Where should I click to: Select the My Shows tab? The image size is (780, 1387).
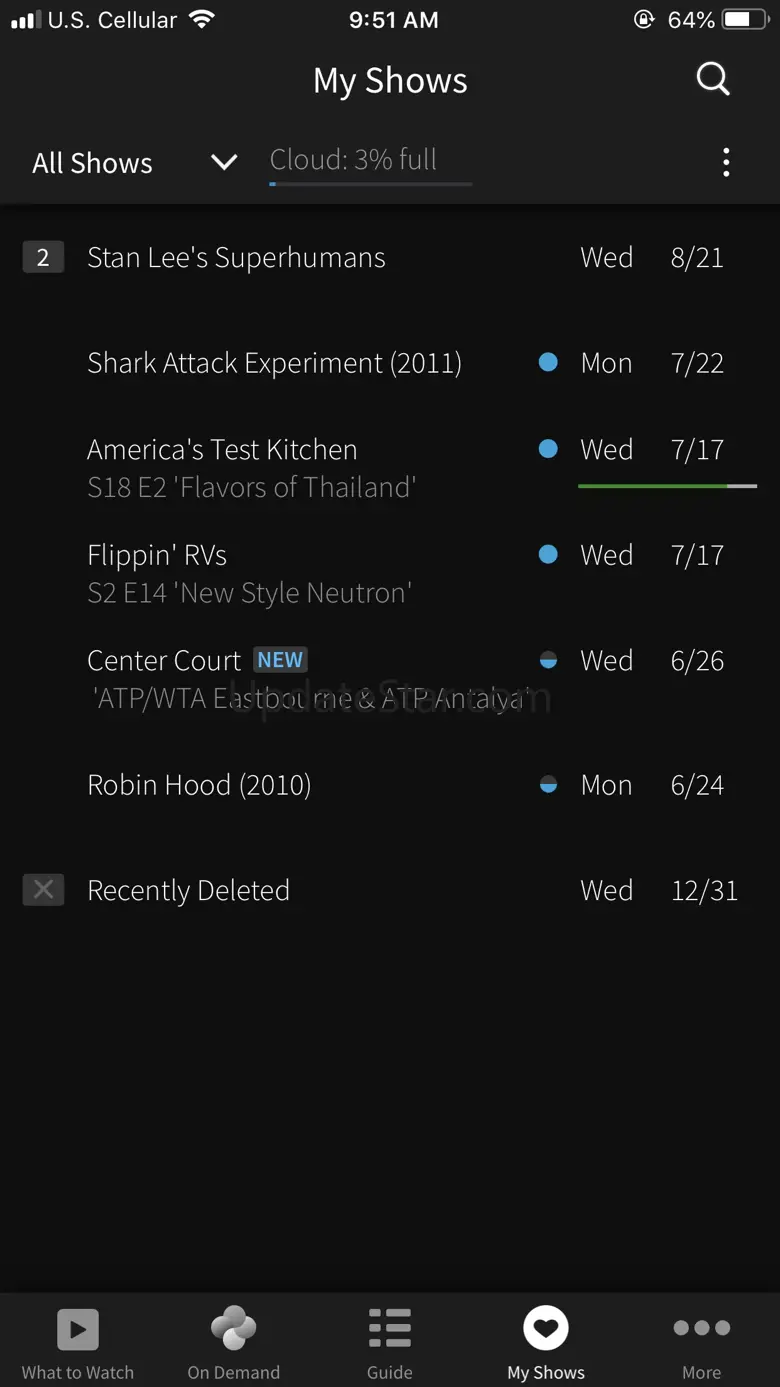point(546,1343)
